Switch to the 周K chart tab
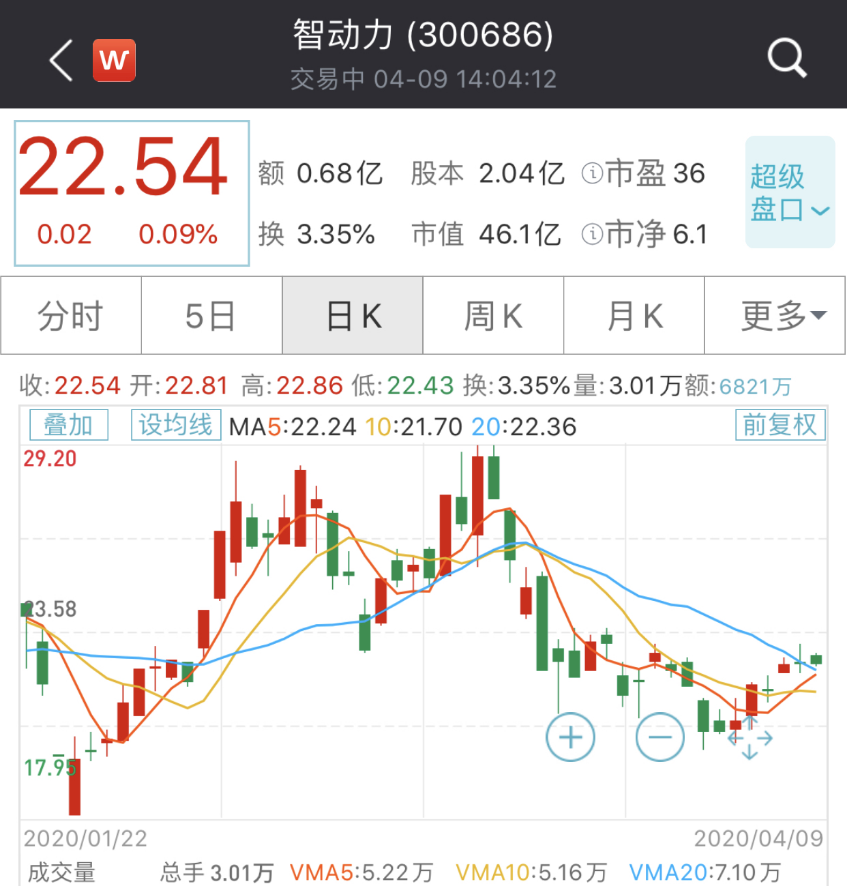 click(x=493, y=316)
